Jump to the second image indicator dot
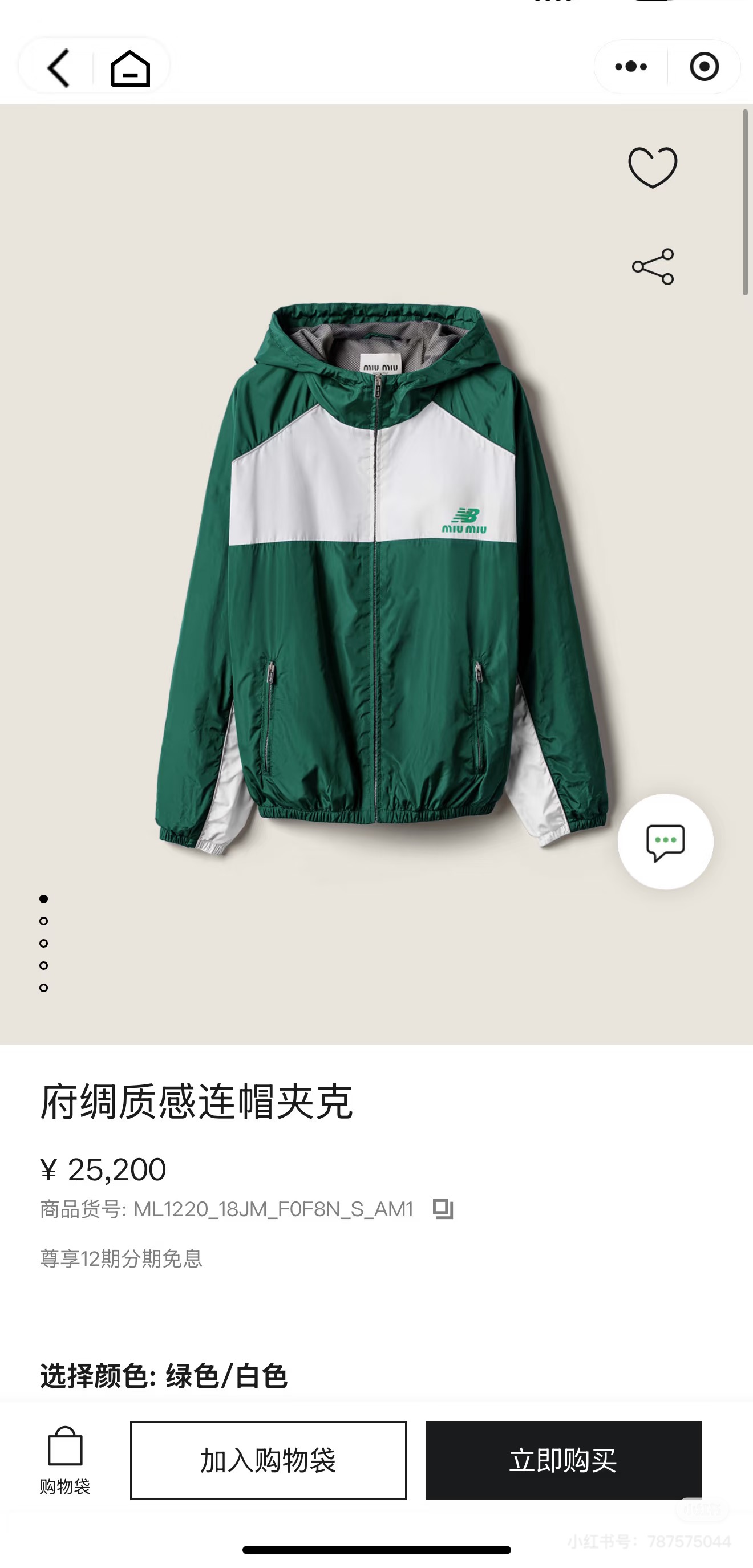Screen dimensions: 753x1568 point(44,921)
